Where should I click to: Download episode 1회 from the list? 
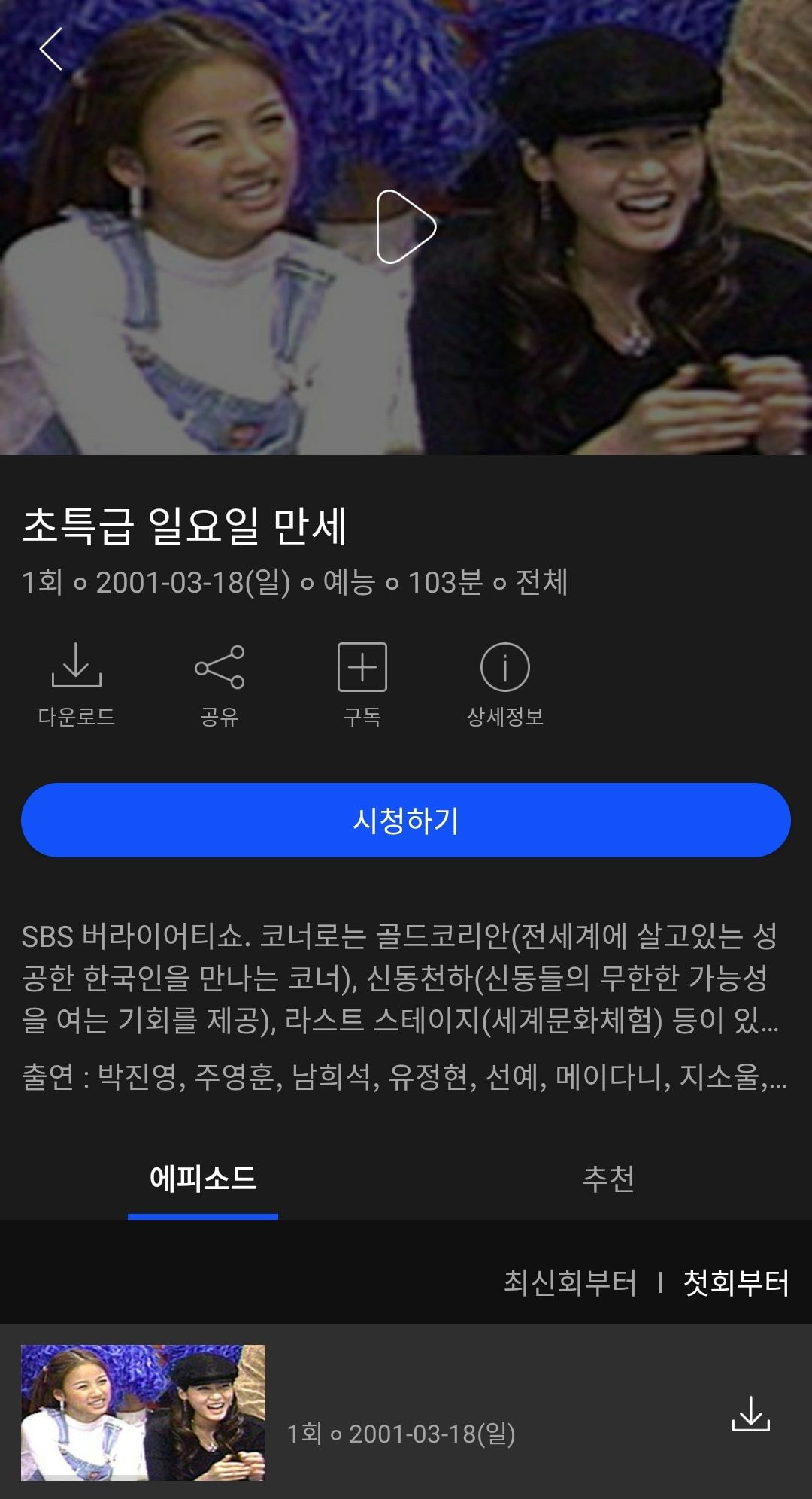pos(750,1414)
